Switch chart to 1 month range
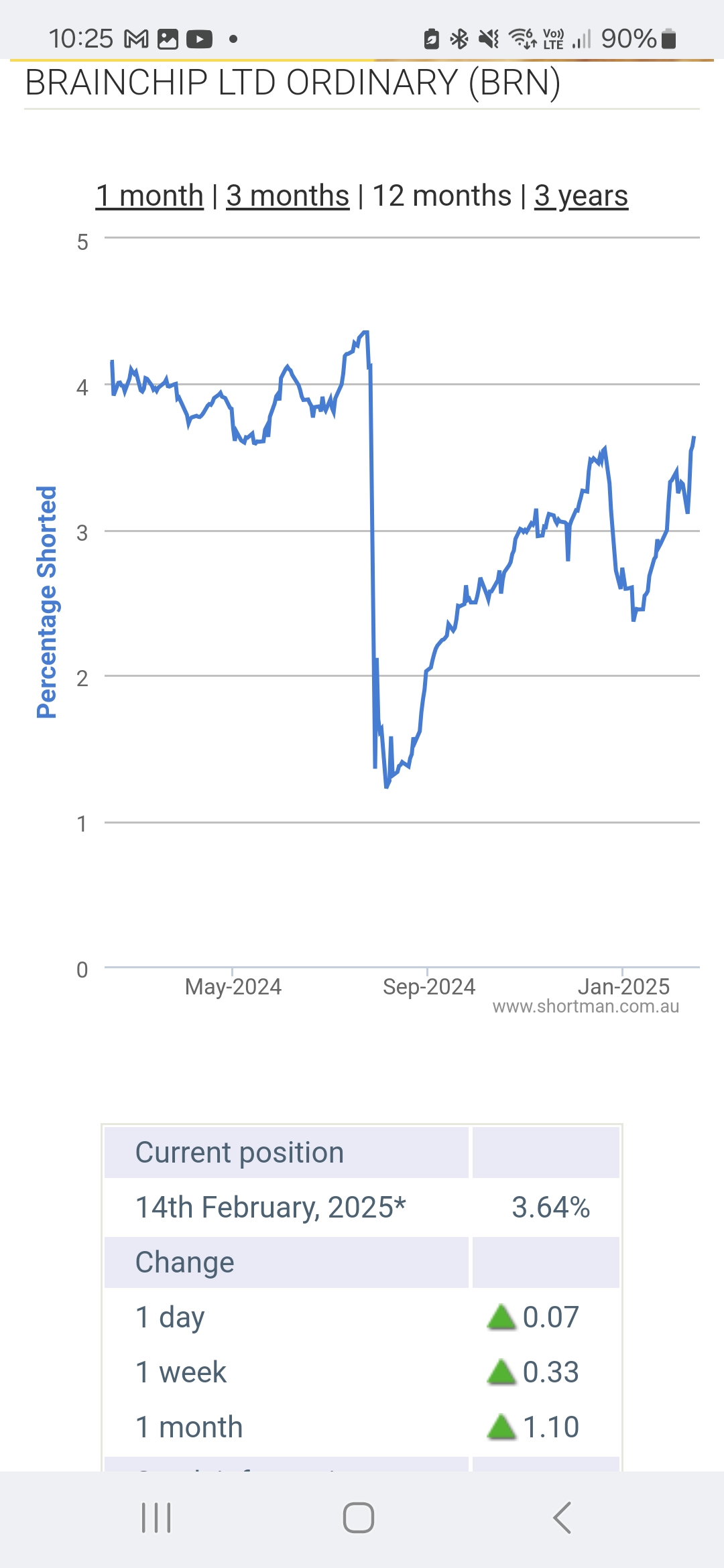724x1568 pixels. pos(149,196)
